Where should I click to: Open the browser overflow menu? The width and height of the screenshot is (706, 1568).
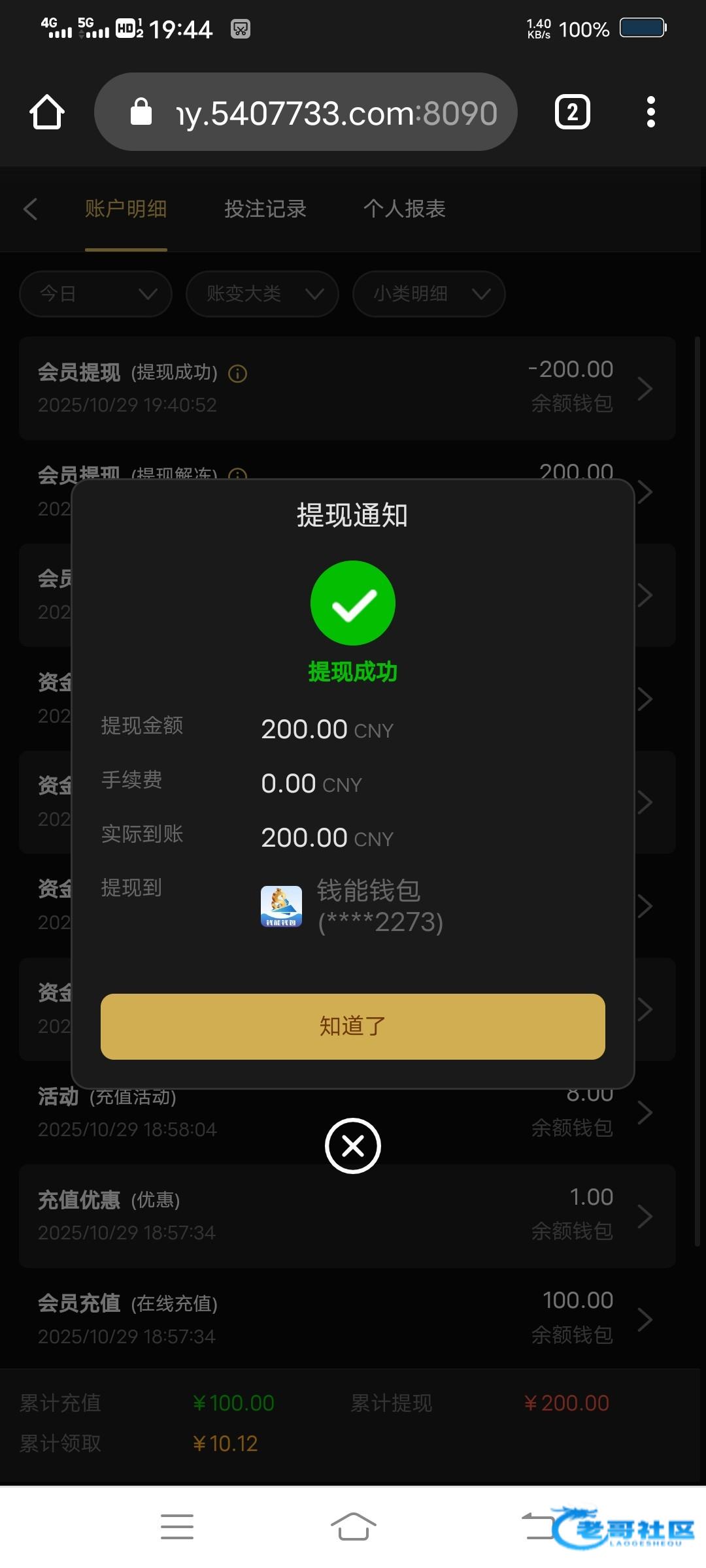coord(650,112)
